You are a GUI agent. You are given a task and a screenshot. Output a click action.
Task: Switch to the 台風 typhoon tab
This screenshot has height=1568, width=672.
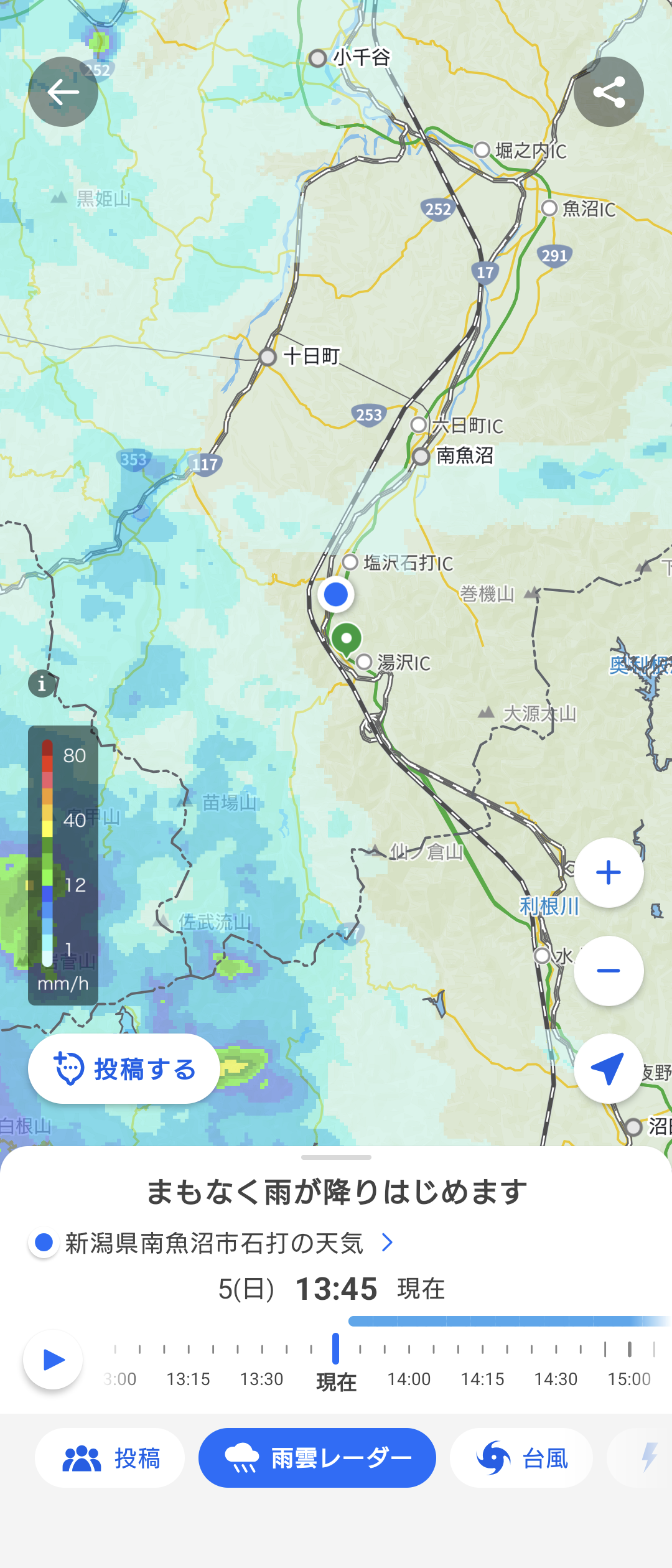click(x=521, y=1458)
